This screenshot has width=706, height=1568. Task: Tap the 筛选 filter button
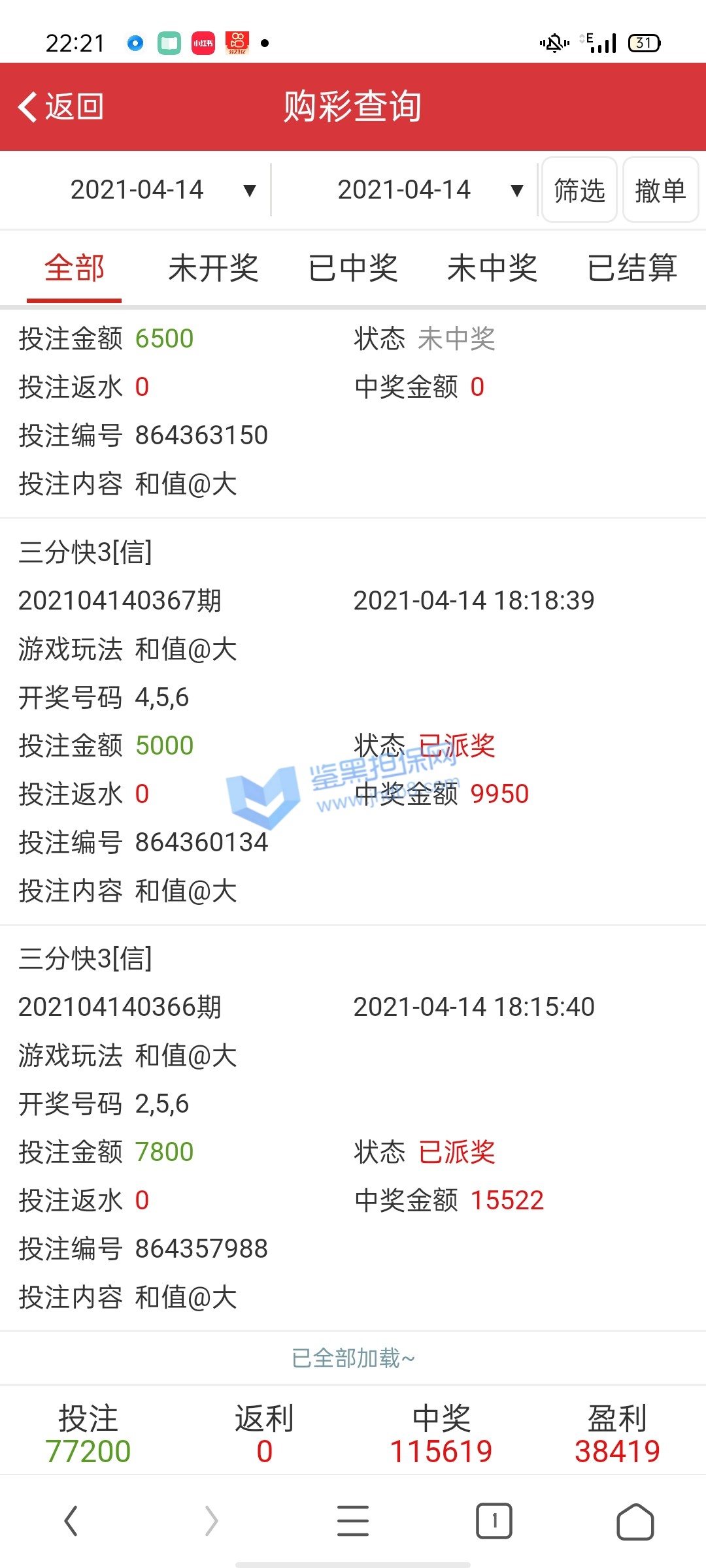[579, 190]
